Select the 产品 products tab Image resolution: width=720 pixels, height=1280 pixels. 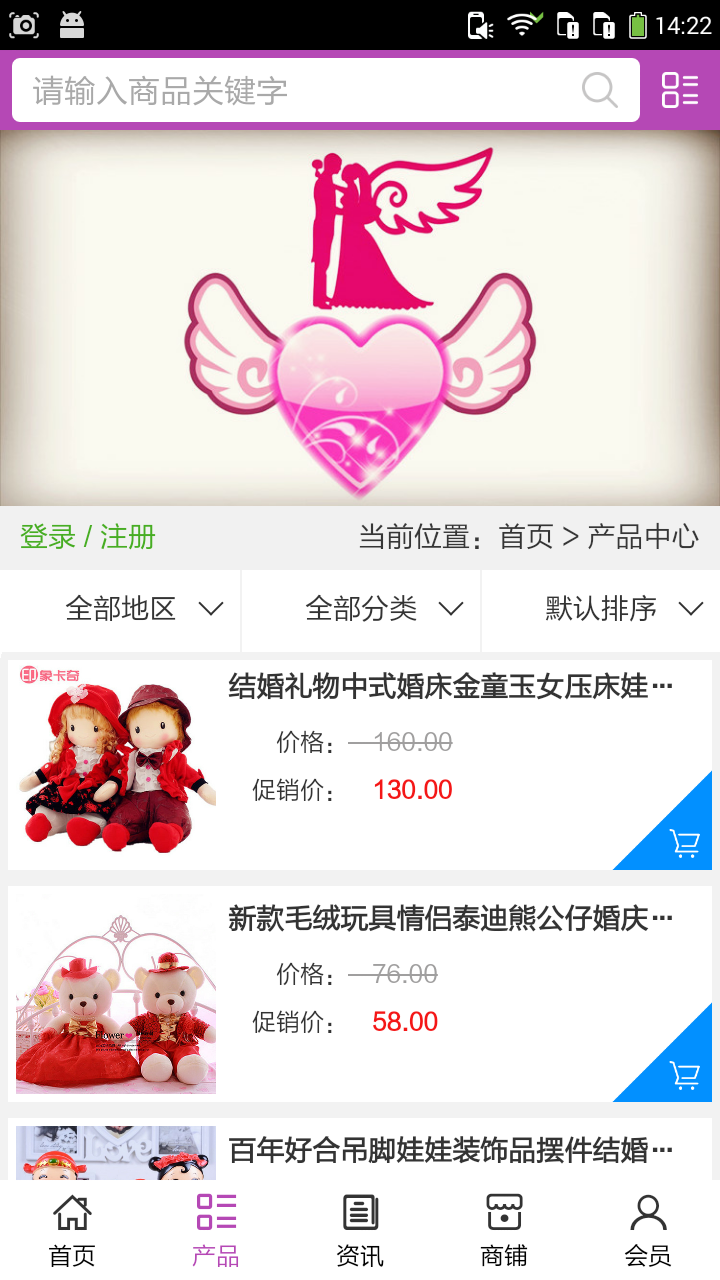click(x=216, y=1230)
